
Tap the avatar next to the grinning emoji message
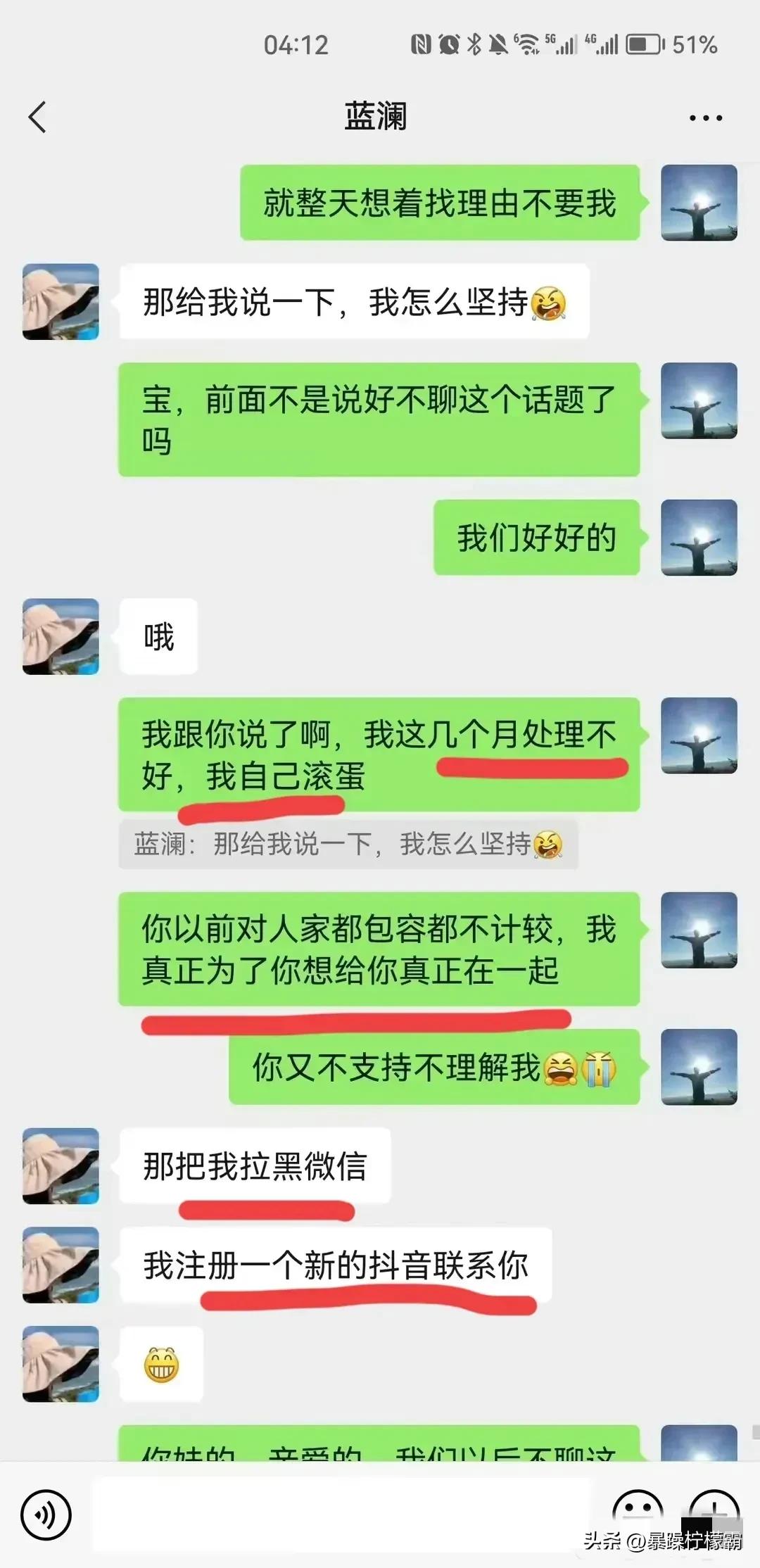60,1364
